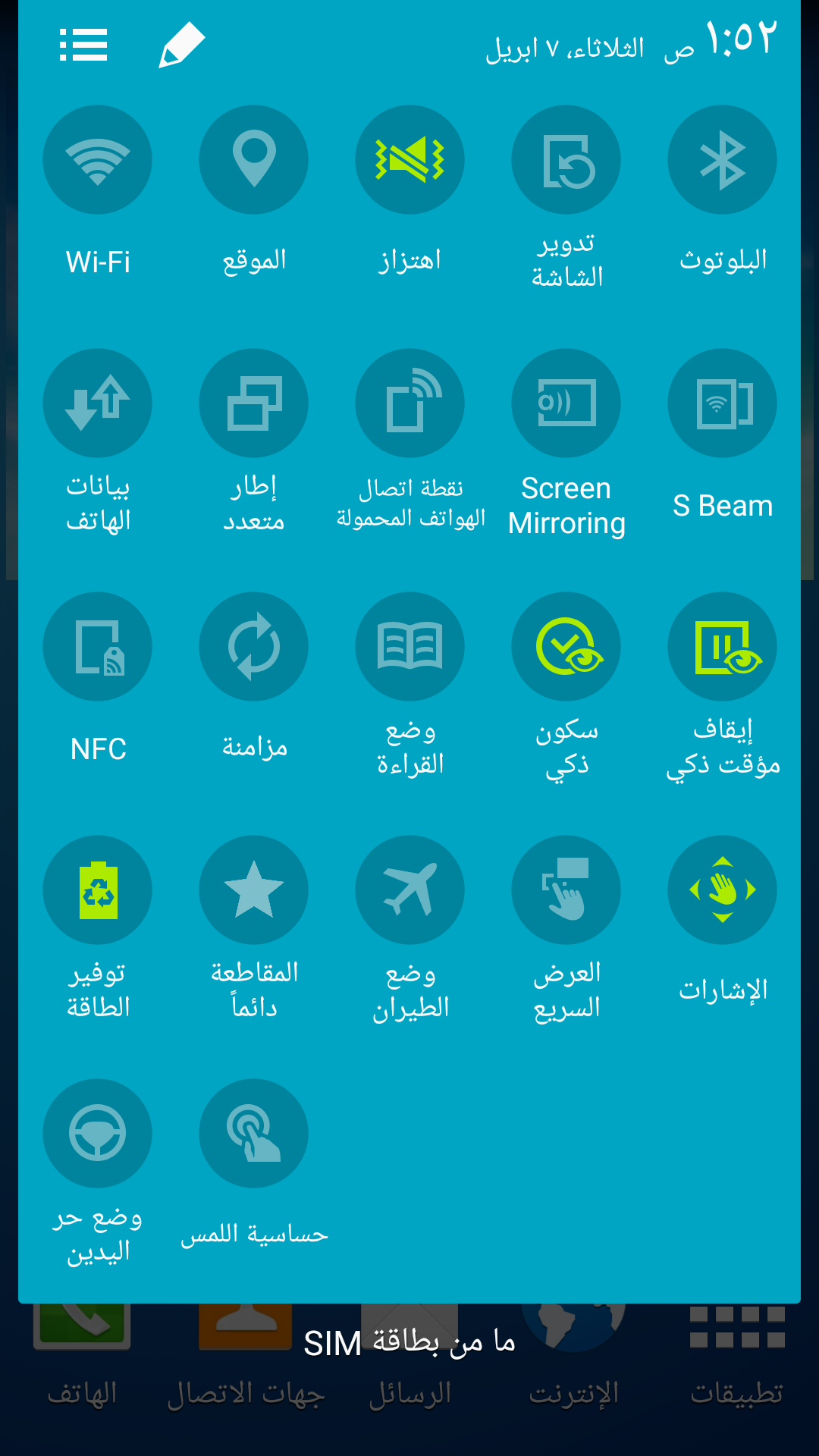Screen dimensions: 819x1456
Task: Enable نقطة اتصال الهواتف المحمولة hotspot
Action: (x=410, y=403)
